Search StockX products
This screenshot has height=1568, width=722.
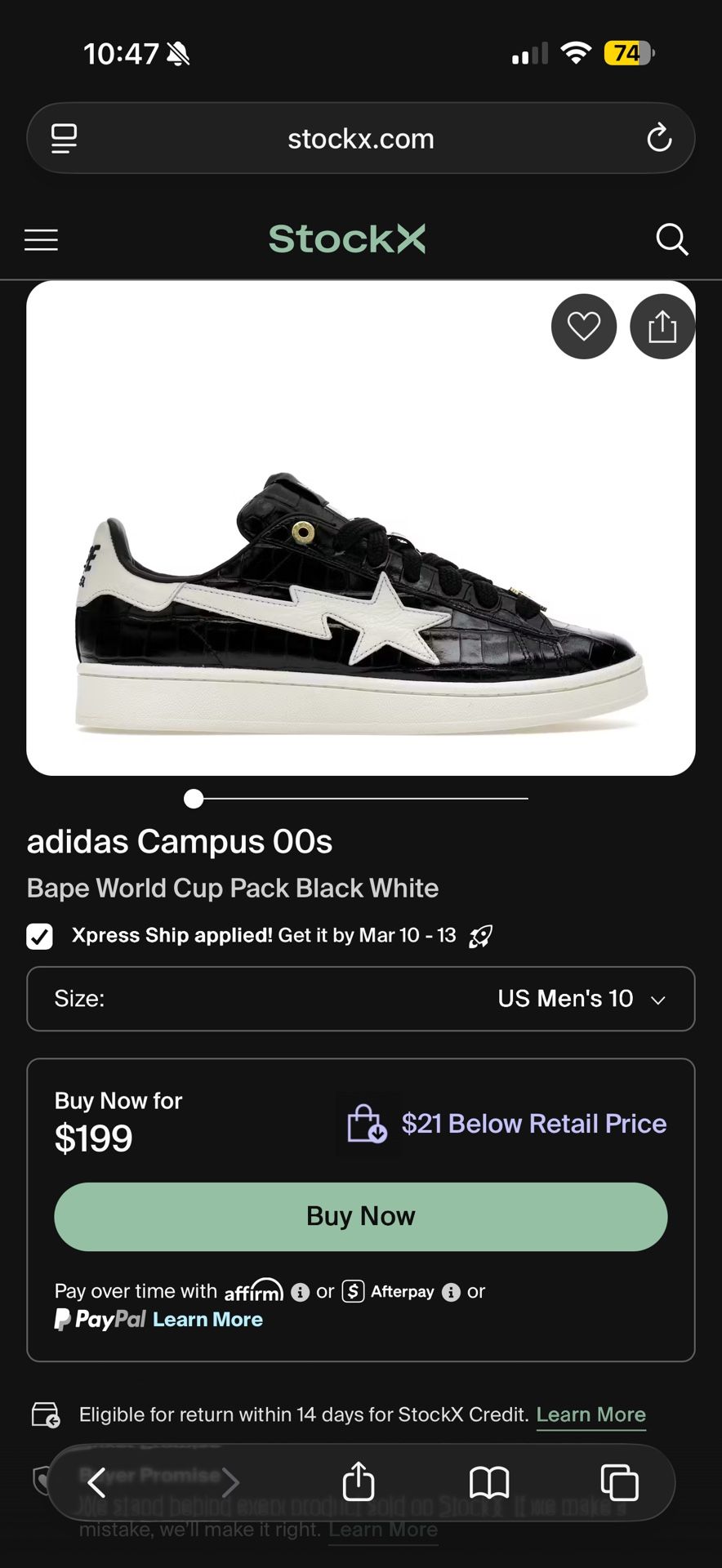click(671, 239)
